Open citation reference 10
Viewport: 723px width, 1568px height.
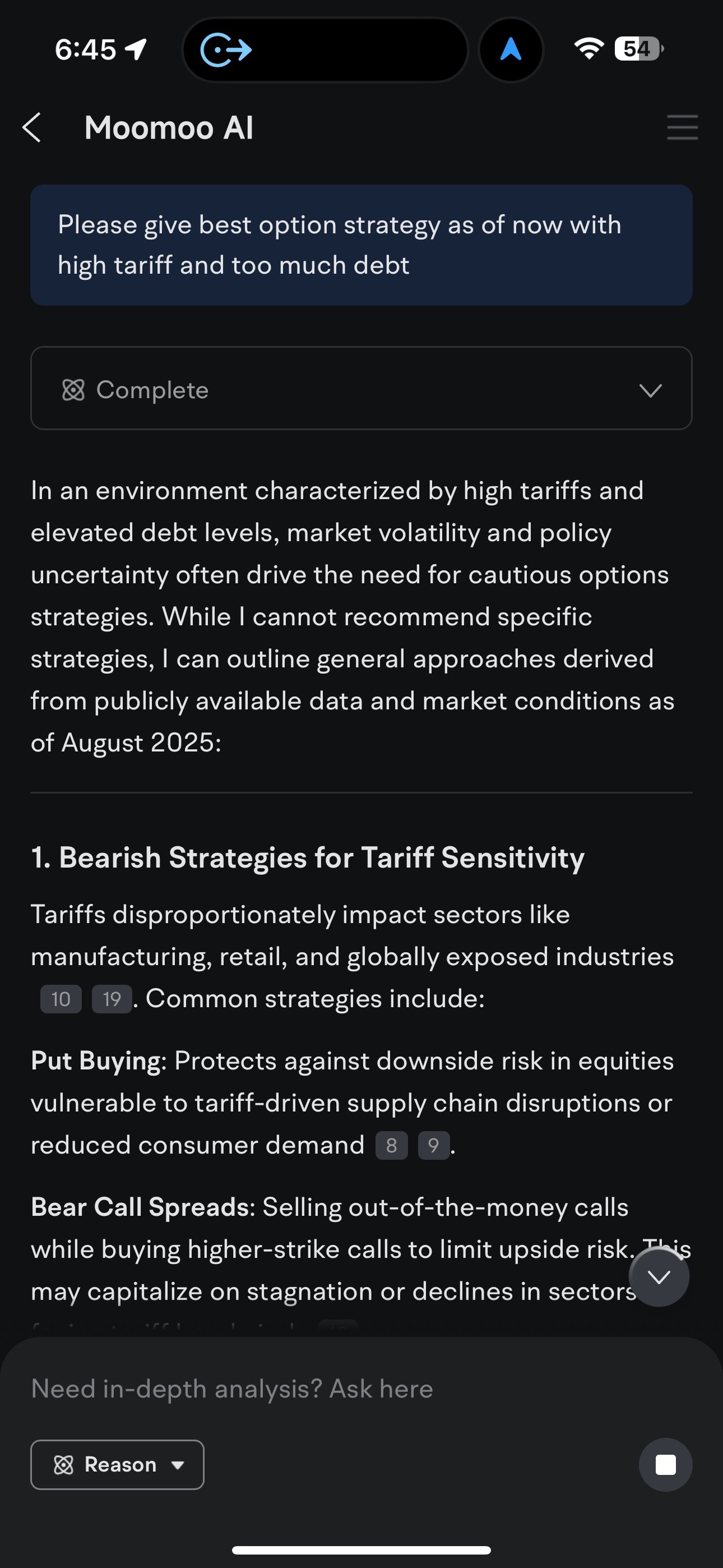(61, 999)
